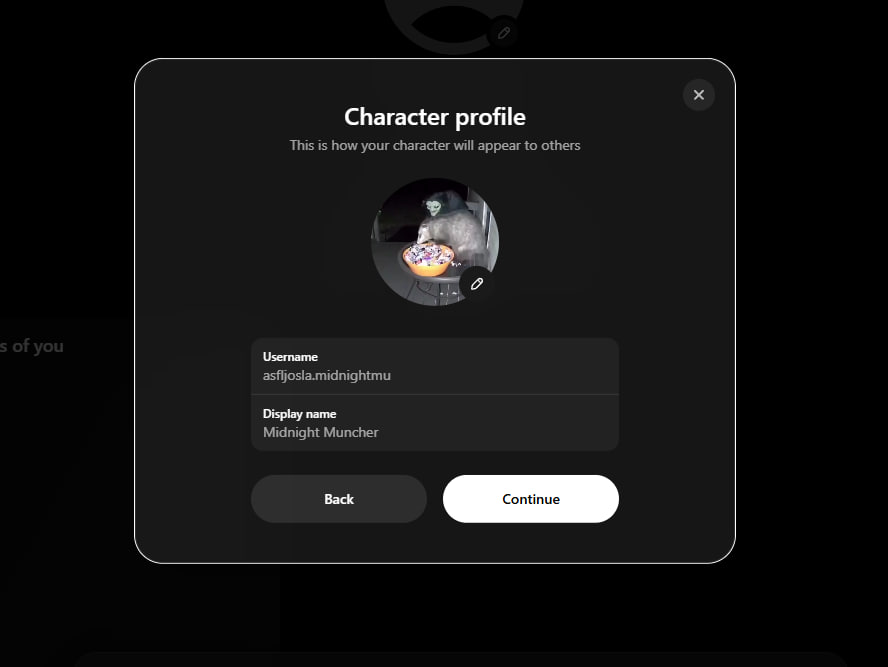Close the Character profile dialog
The width and height of the screenshot is (888, 667).
coord(698,95)
